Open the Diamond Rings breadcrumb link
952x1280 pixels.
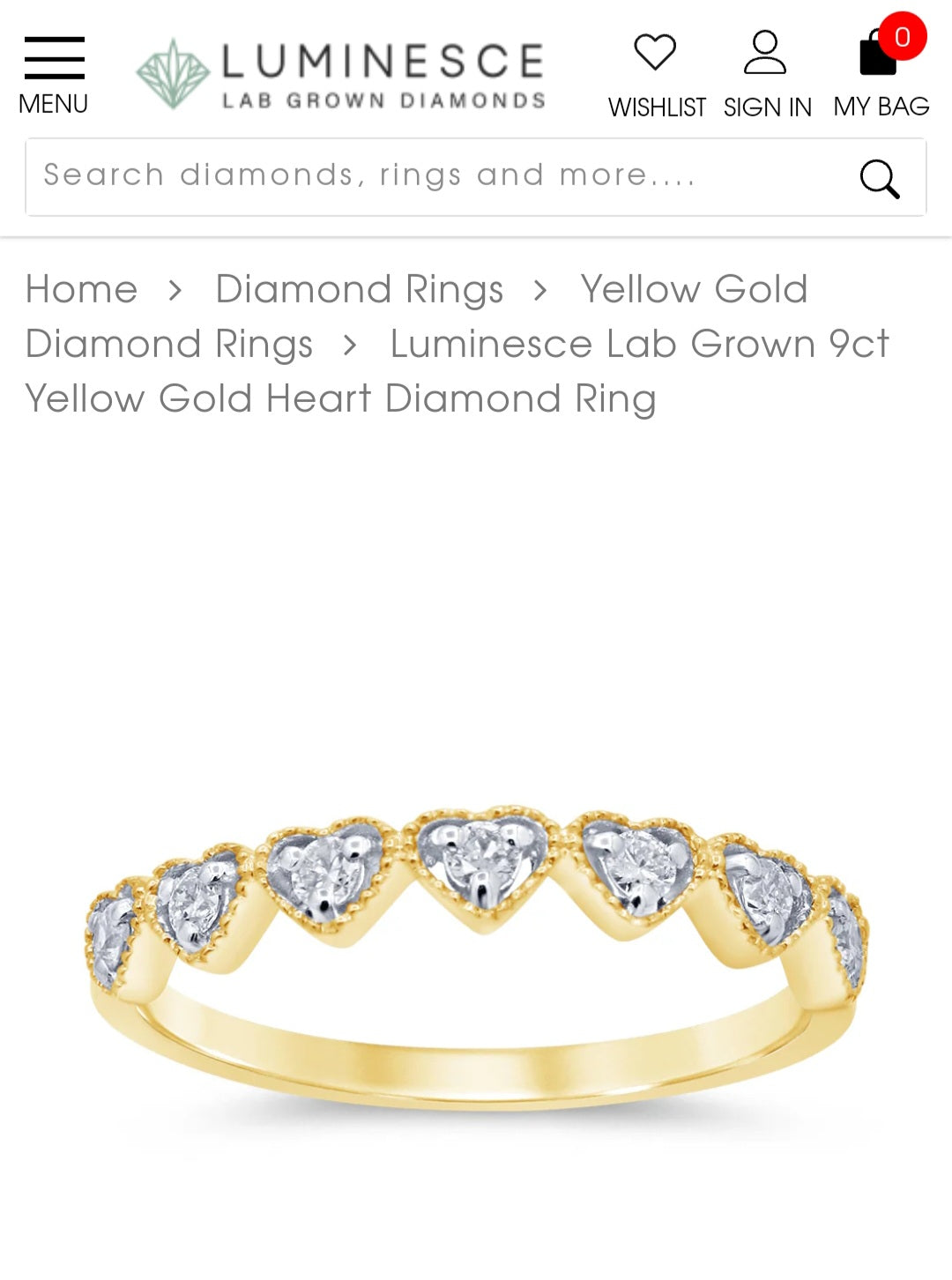[x=357, y=289]
